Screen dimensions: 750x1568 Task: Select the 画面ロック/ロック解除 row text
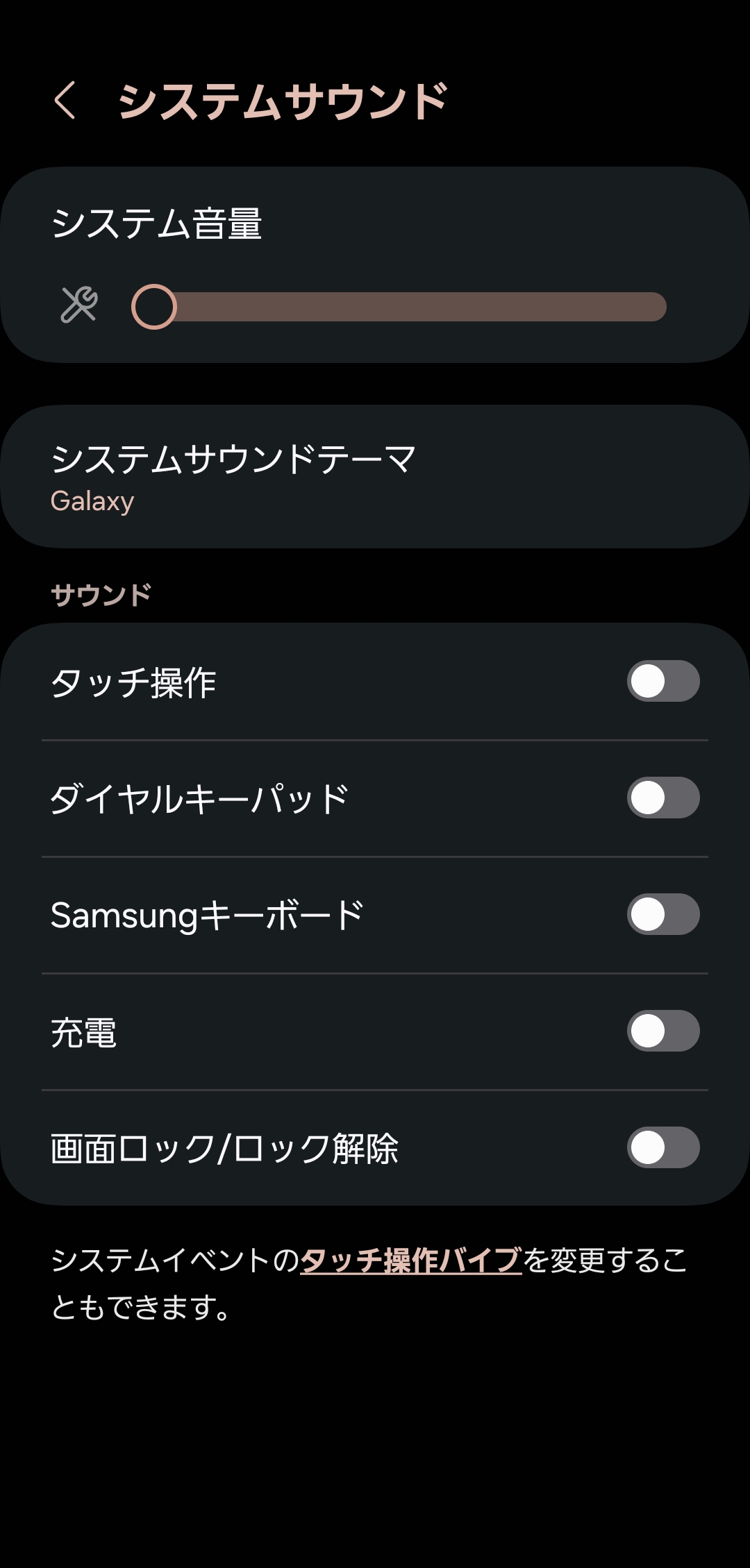coord(226,1149)
